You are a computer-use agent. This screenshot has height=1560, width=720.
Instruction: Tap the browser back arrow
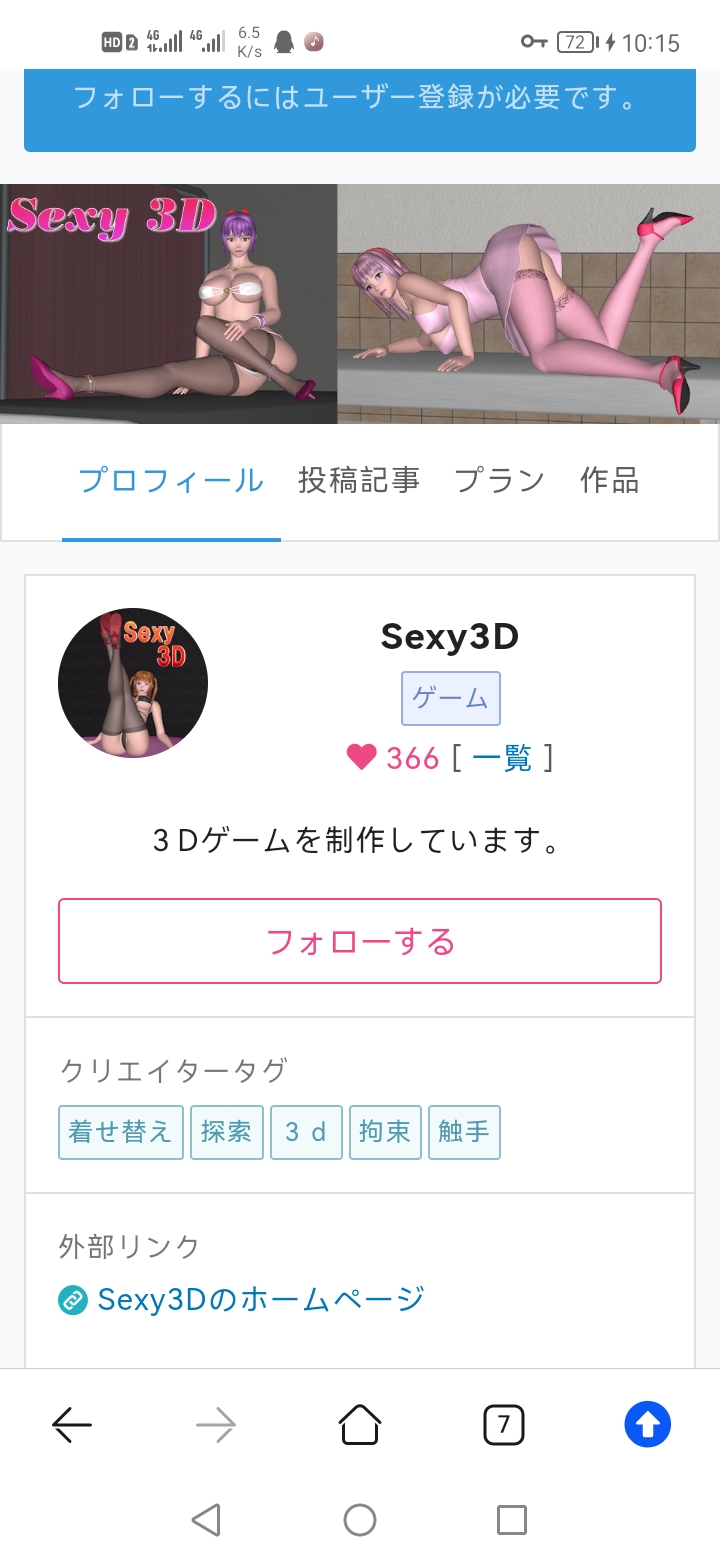tap(71, 1424)
